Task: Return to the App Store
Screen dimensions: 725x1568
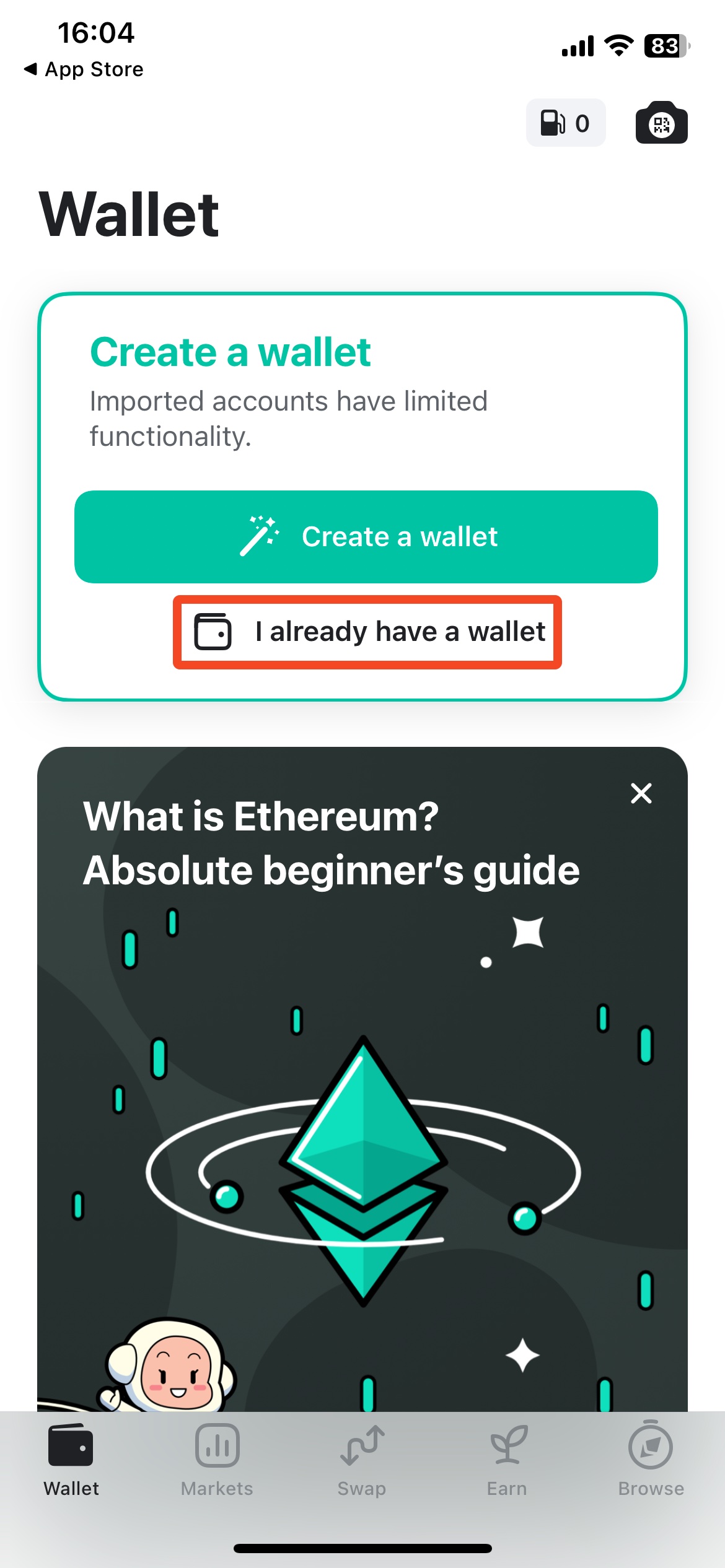Action: (x=83, y=69)
